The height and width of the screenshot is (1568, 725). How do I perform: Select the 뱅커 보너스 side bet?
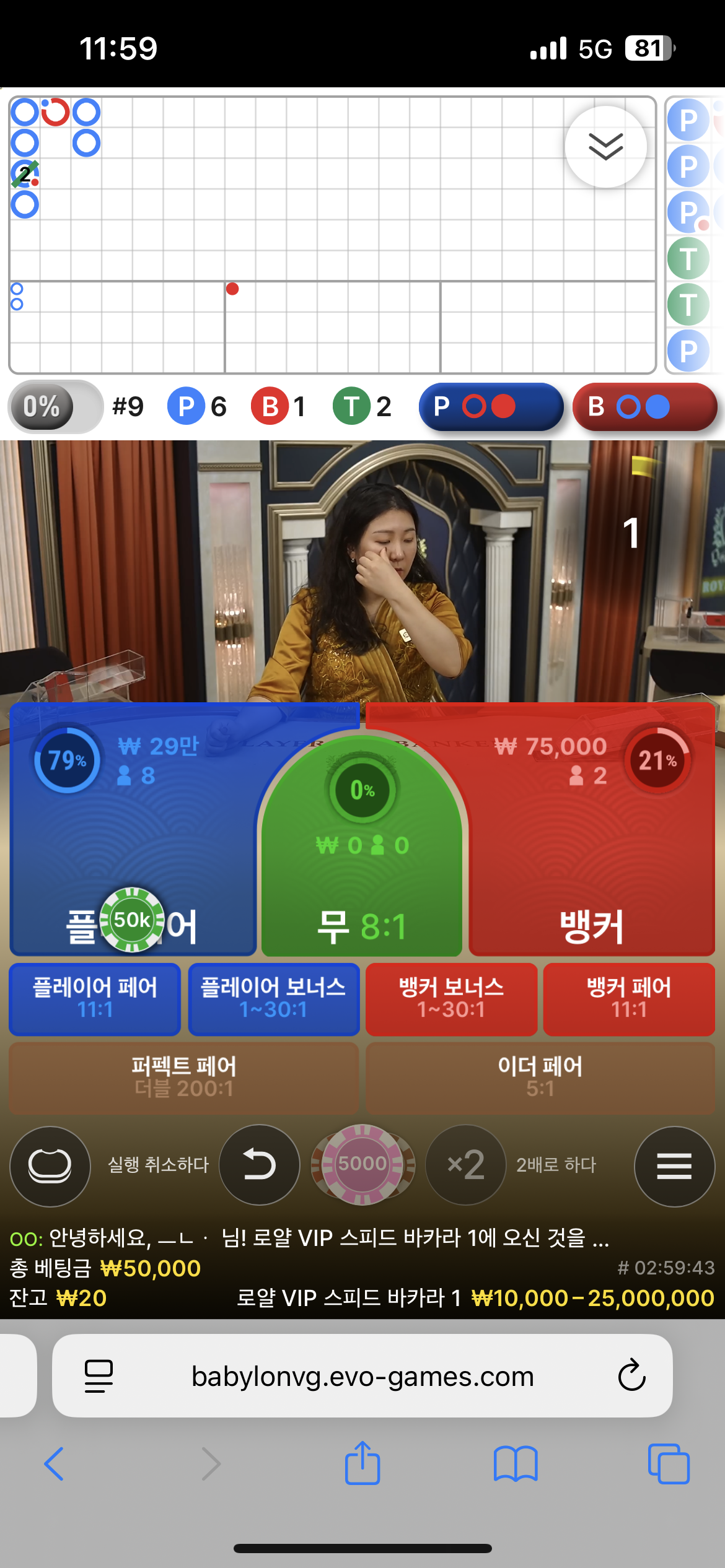451,998
